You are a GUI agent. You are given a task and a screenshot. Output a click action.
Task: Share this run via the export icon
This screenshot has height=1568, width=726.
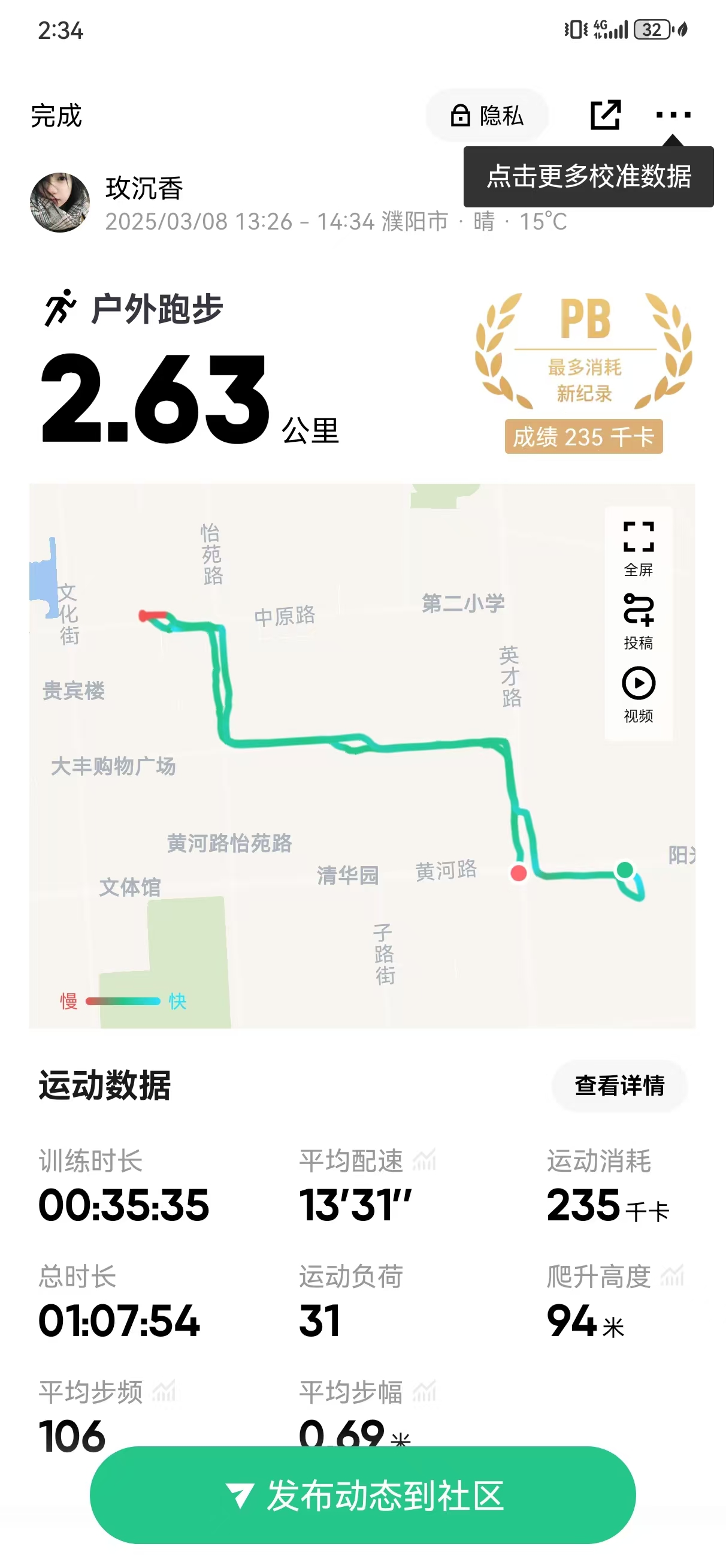(605, 114)
